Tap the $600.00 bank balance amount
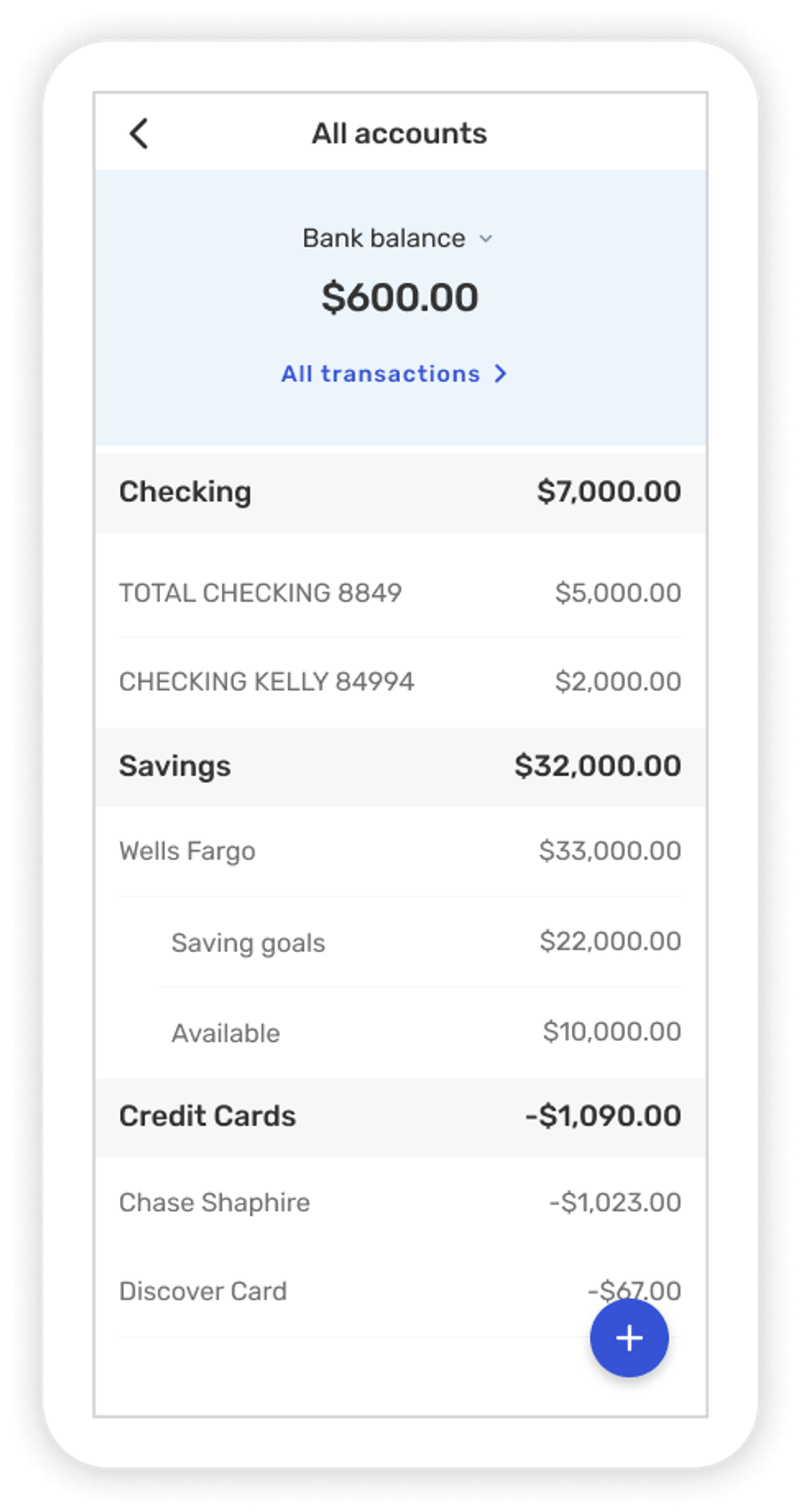The height and width of the screenshot is (1512, 800). click(x=400, y=297)
